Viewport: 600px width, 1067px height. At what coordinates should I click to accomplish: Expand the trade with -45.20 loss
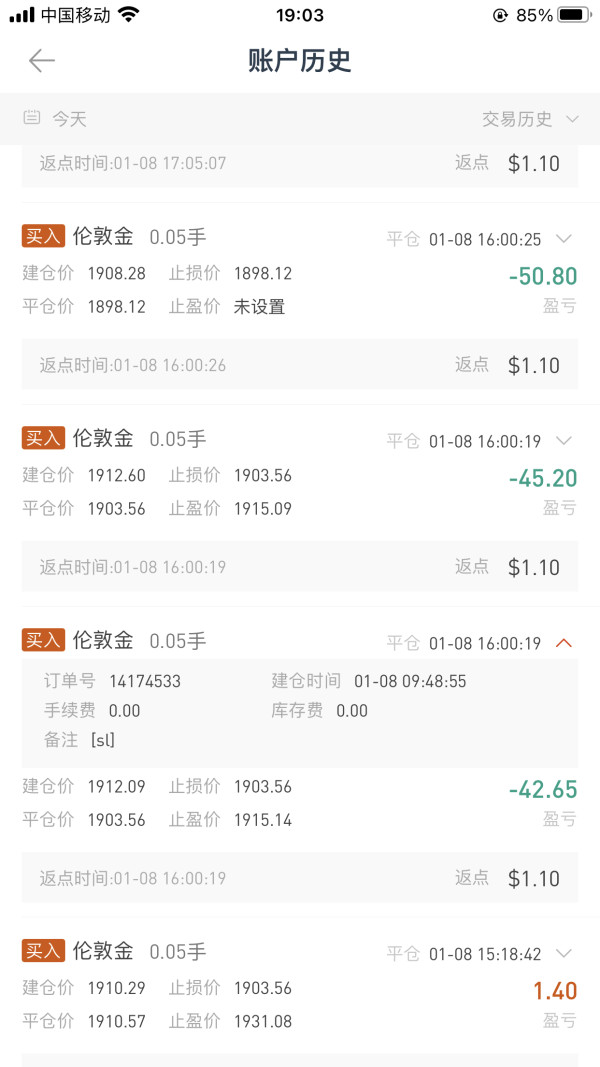pyautogui.click(x=564, y=441)
